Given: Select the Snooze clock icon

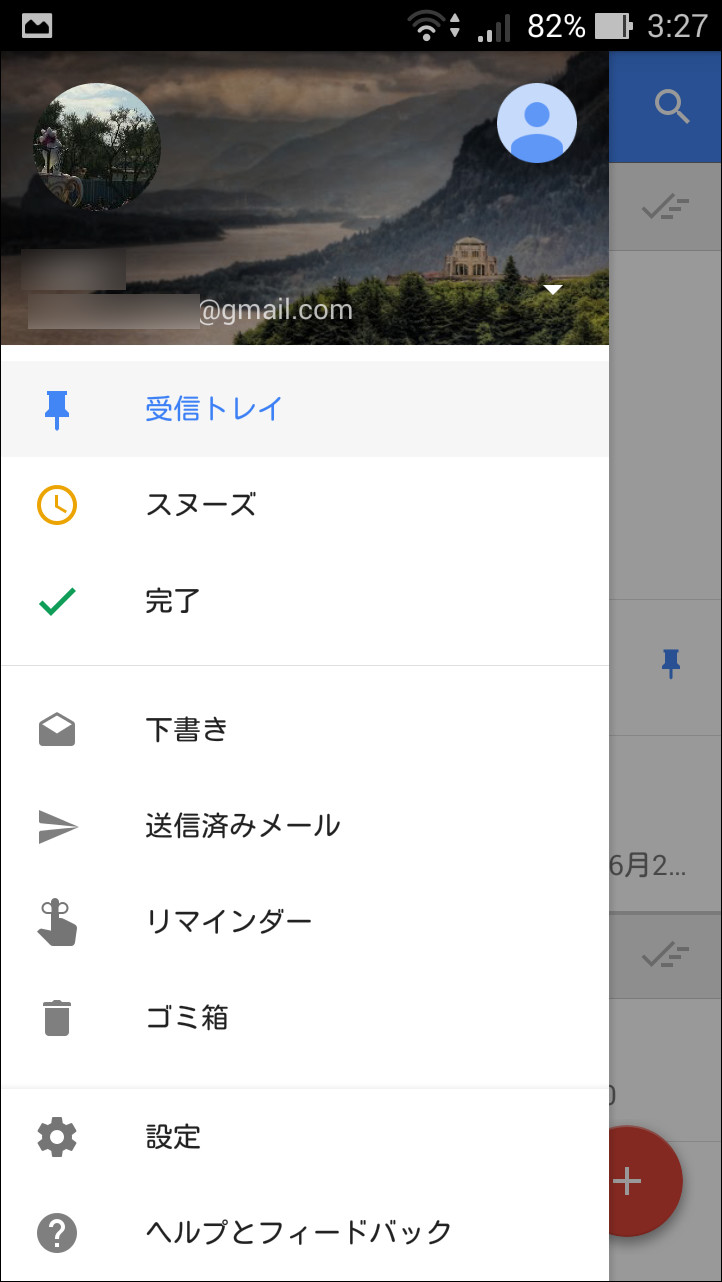Looking at the screenshot, I should [x=57, y=505].
